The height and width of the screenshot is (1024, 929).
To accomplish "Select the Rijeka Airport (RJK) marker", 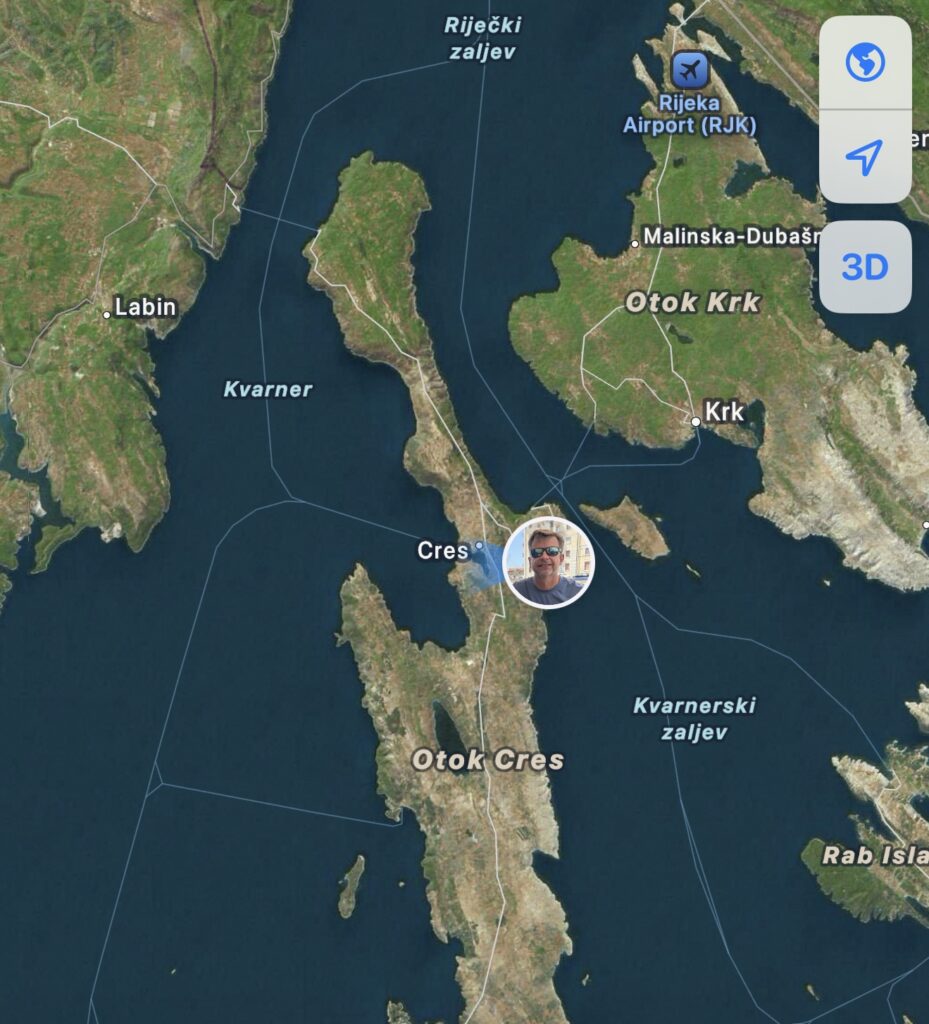I will (x=690, y=70).
